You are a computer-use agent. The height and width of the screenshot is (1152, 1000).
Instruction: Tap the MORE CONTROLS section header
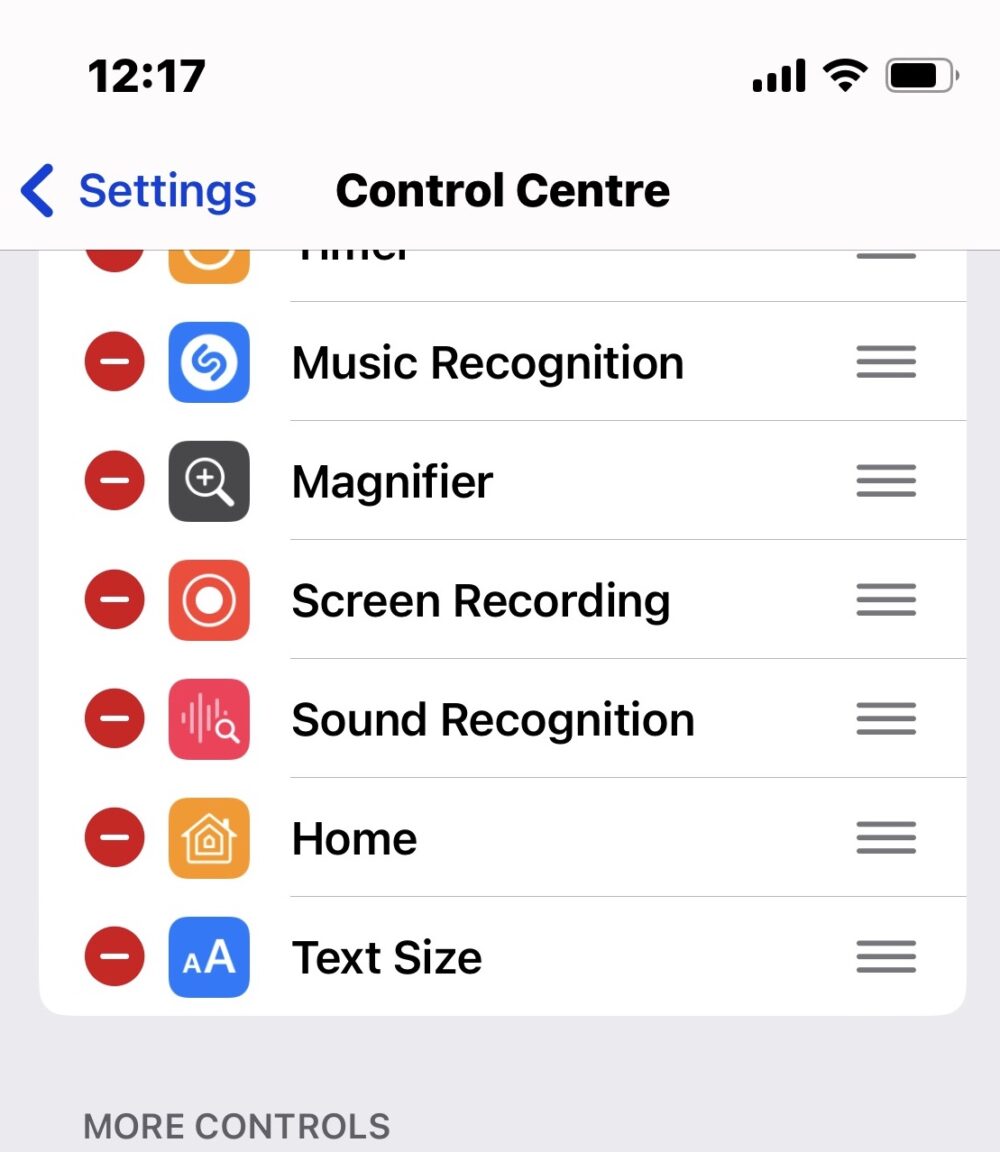237,1124
